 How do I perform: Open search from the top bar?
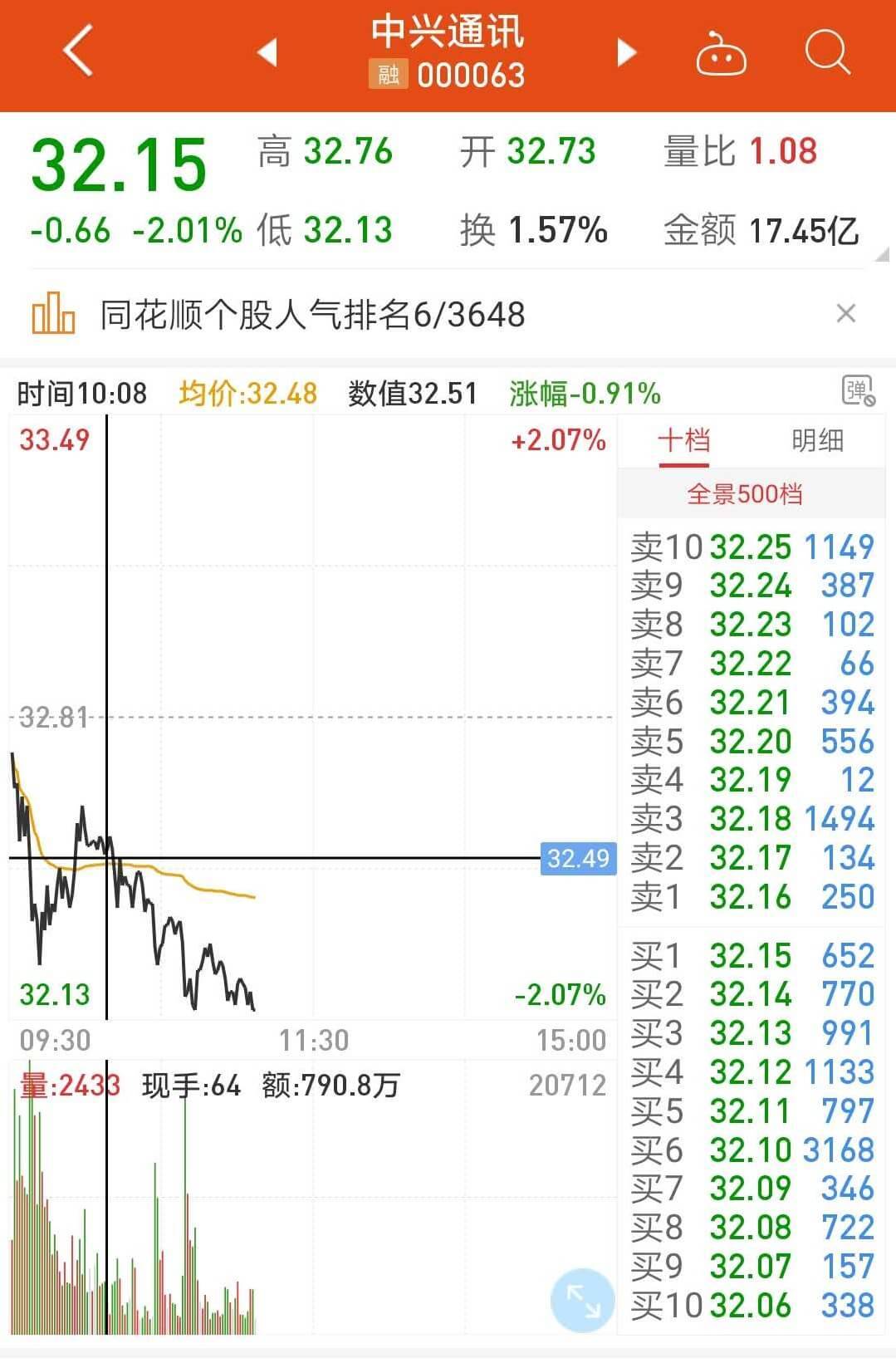click(826, 51)
